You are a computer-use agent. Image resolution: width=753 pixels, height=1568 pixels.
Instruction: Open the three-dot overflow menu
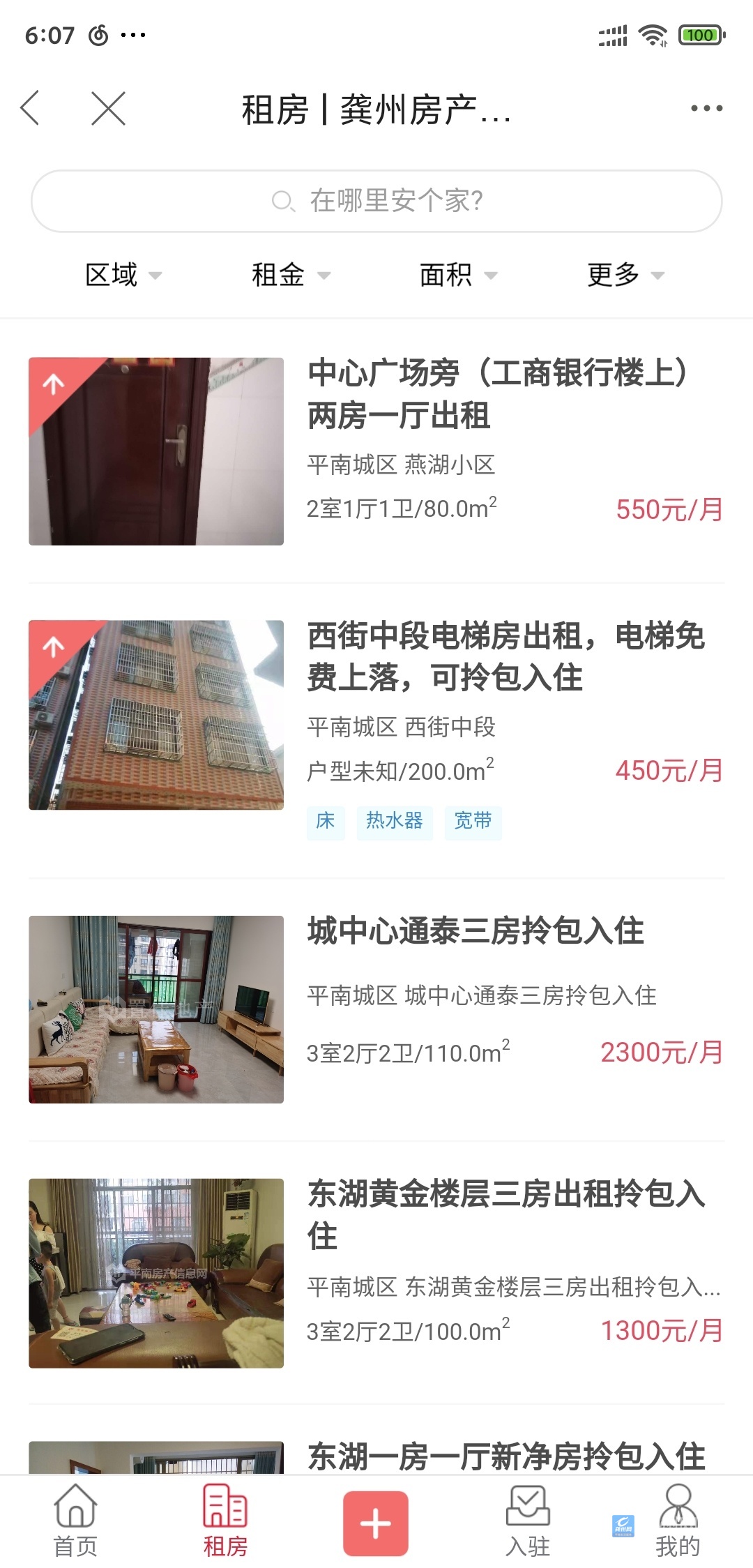pos(706,108)
